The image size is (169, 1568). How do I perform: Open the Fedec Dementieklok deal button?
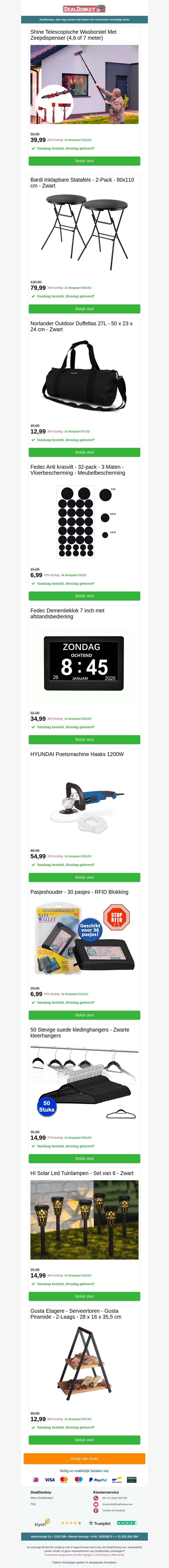[x=84, y=740]
